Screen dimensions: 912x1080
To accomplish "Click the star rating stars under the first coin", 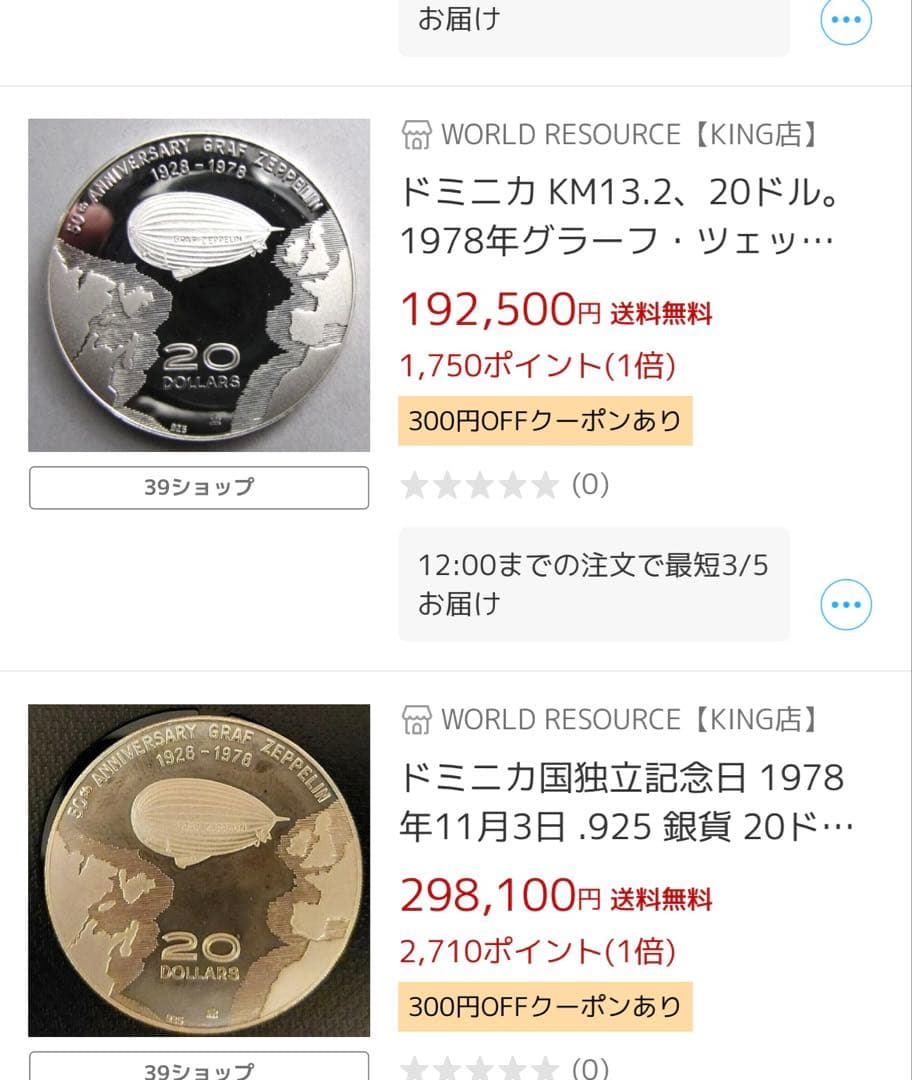I will click(x=480, y=486).
